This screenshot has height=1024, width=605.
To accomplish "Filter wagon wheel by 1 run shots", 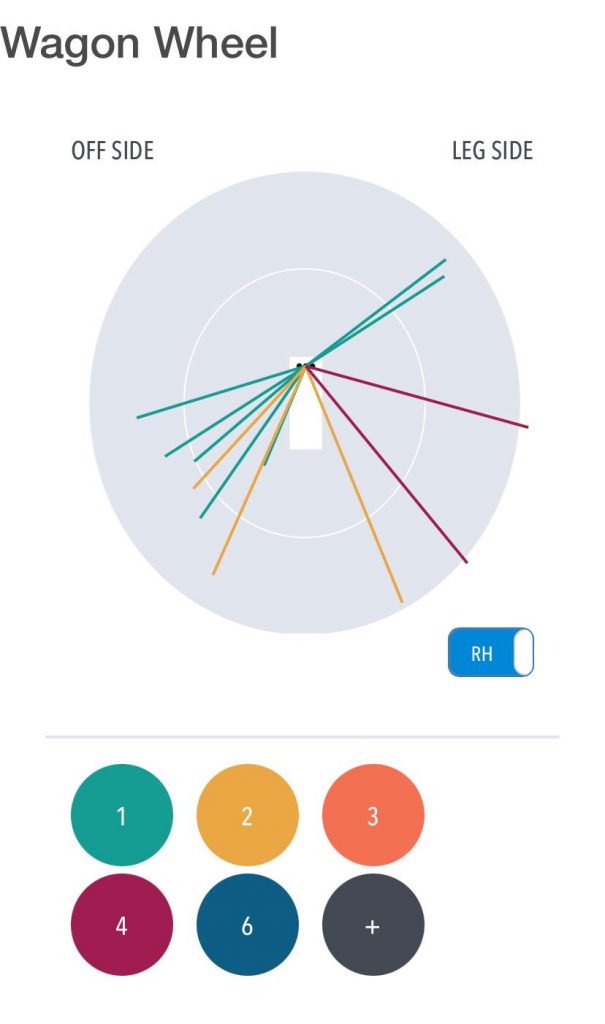I will click(x=122, y=815).
